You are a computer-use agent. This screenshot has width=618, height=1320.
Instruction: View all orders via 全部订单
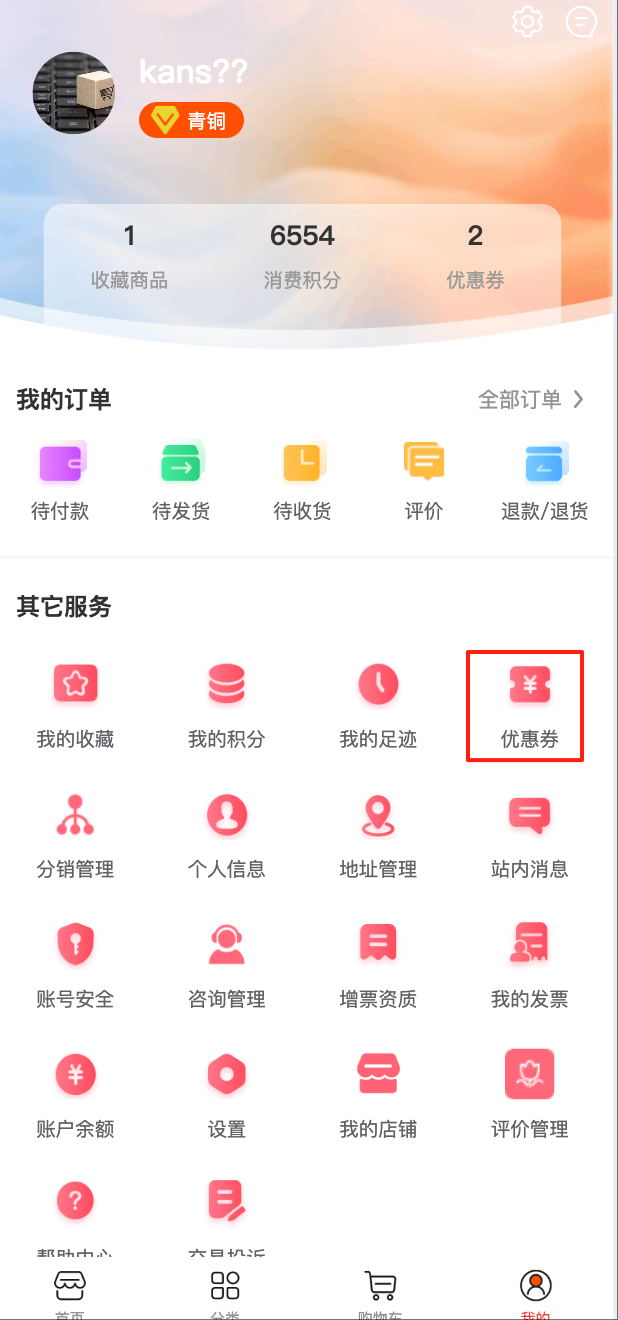[x=531, y=400]
